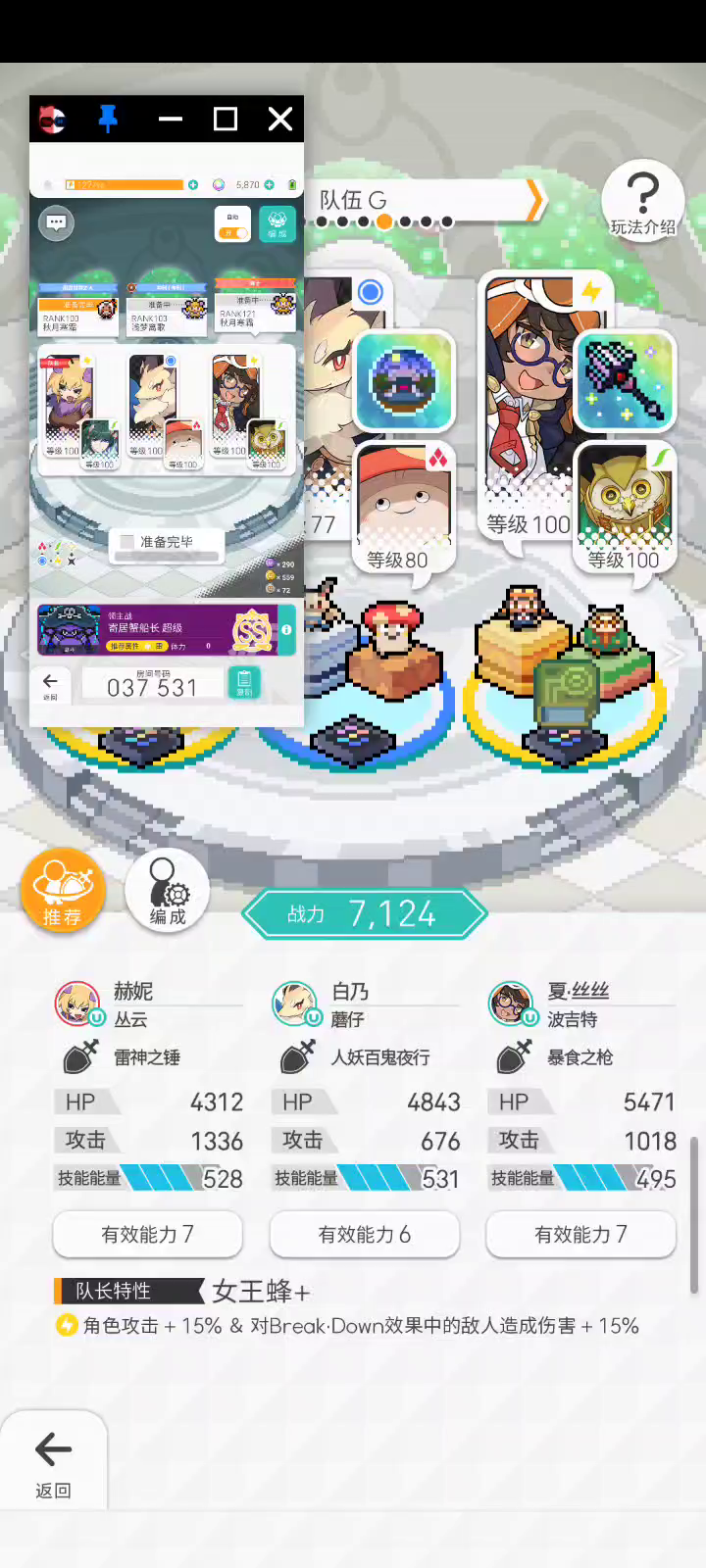The width and height of the screenshot is (706, 1568).
Task: Maximize the floating mini window
Action: (226, 120)
